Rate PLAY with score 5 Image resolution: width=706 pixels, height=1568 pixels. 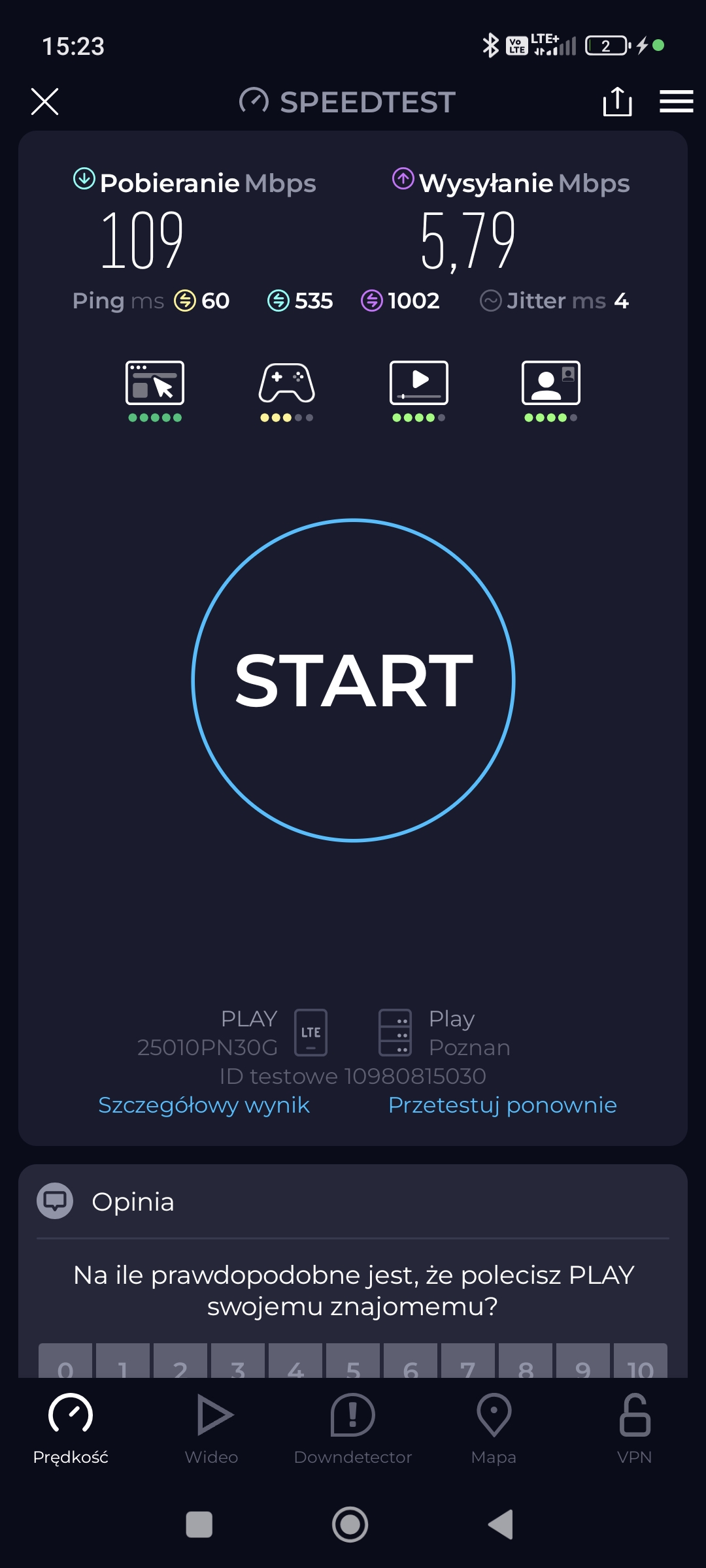point(353,1362)
